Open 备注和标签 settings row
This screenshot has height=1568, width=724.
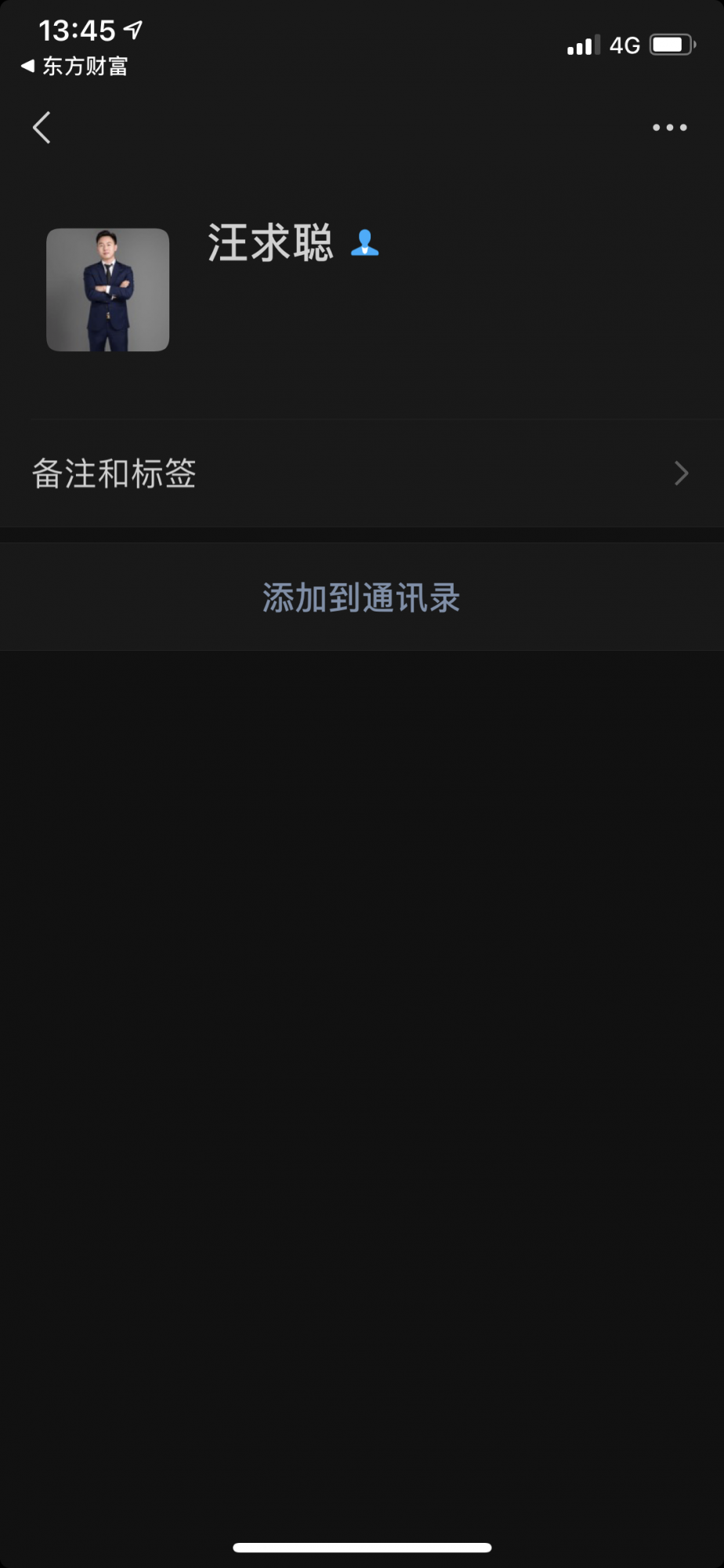tap(360, 474)
